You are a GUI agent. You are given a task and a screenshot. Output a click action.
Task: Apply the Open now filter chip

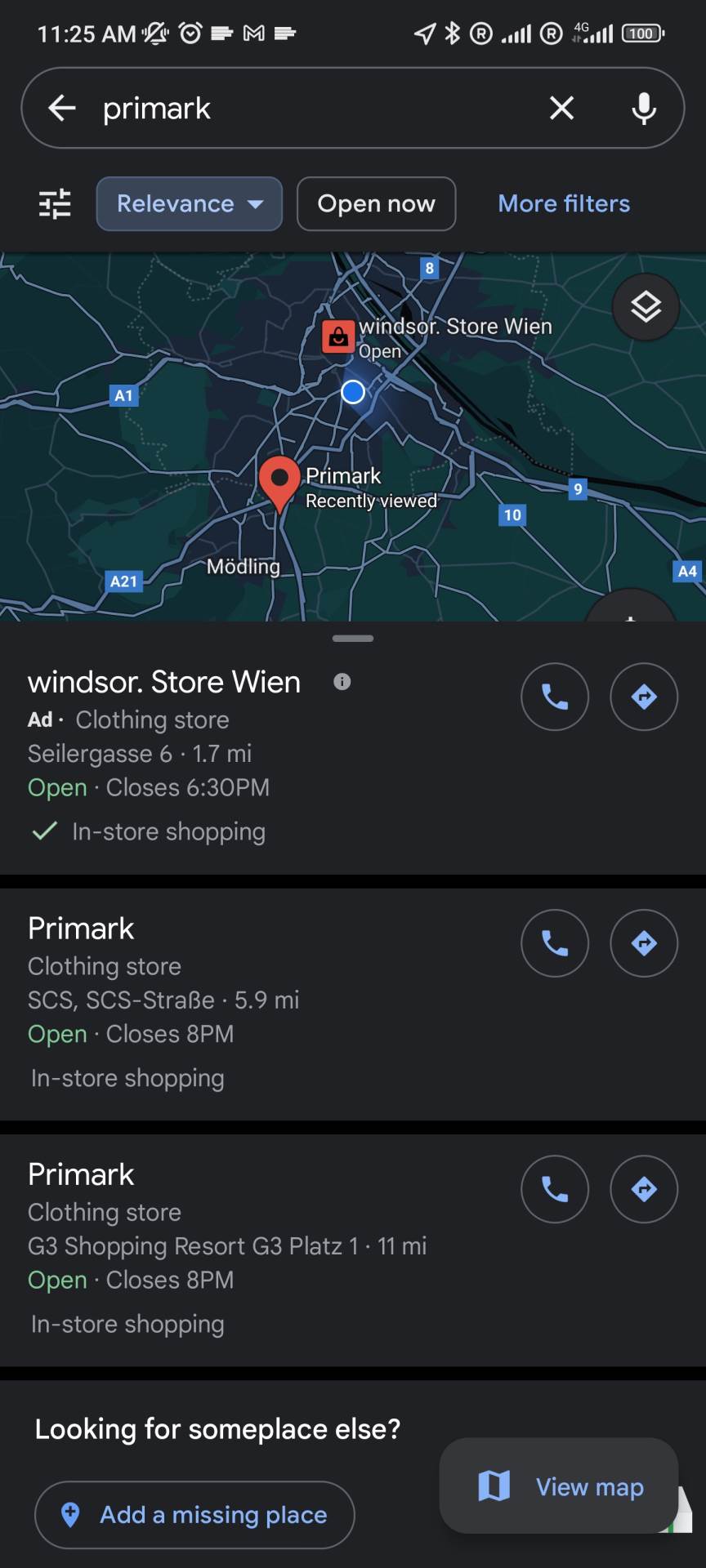pyautogui.click(x=376, y=204)
